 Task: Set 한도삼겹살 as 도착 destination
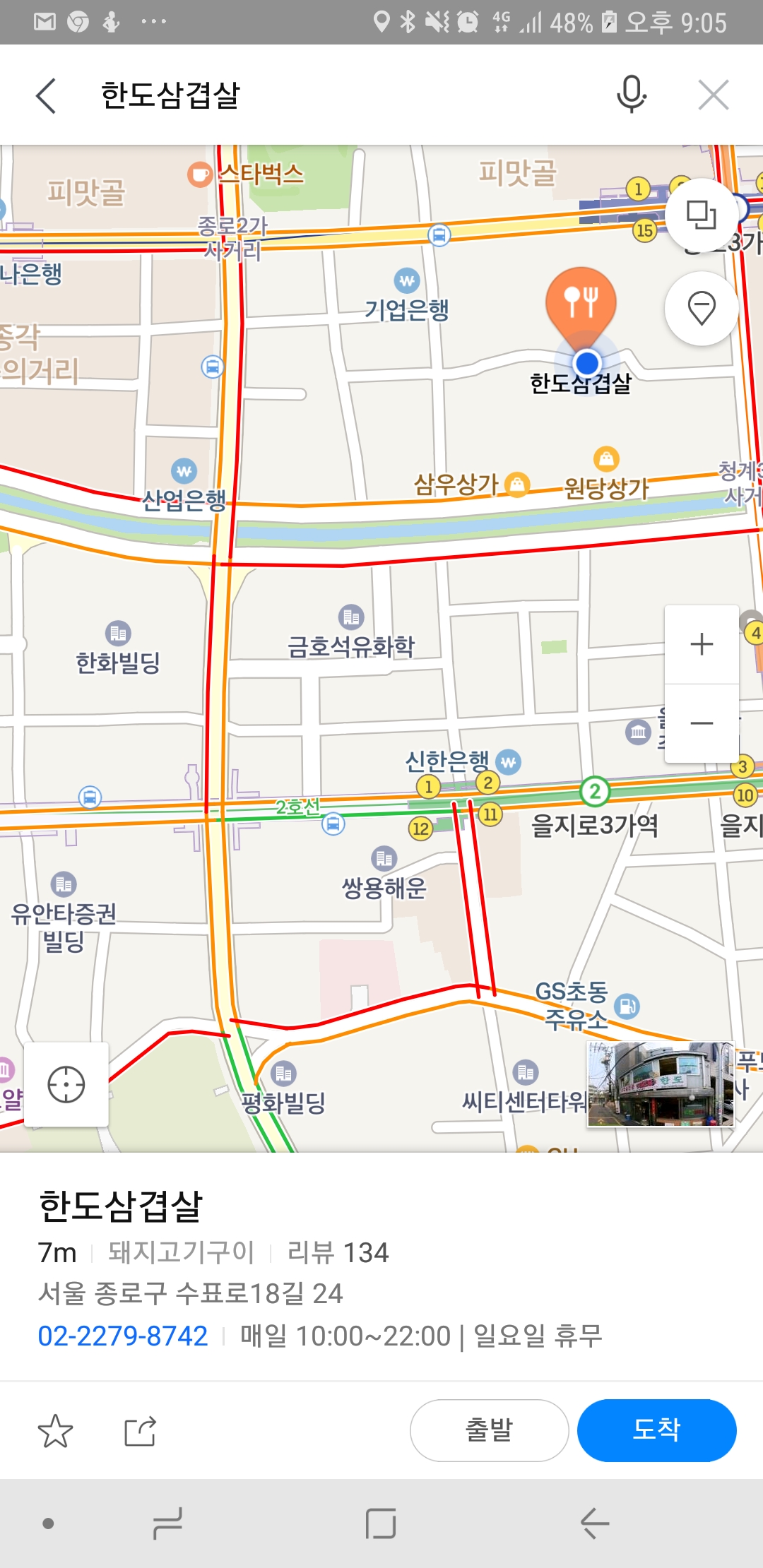(656, 1430)
